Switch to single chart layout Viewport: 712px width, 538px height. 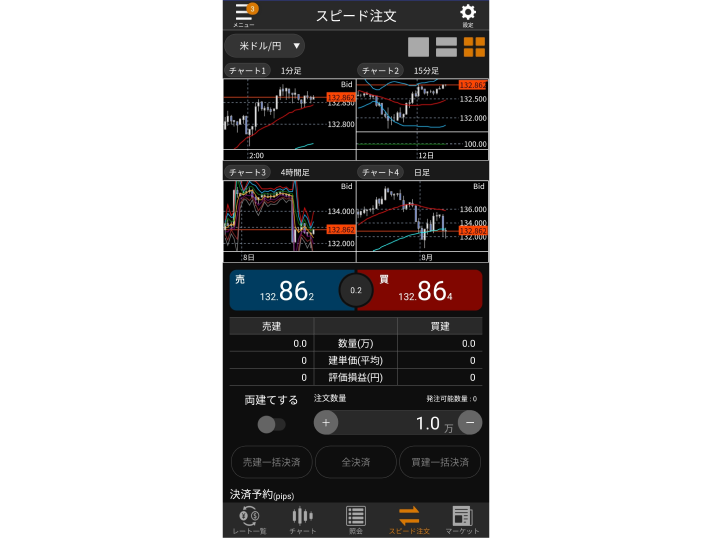418,46
